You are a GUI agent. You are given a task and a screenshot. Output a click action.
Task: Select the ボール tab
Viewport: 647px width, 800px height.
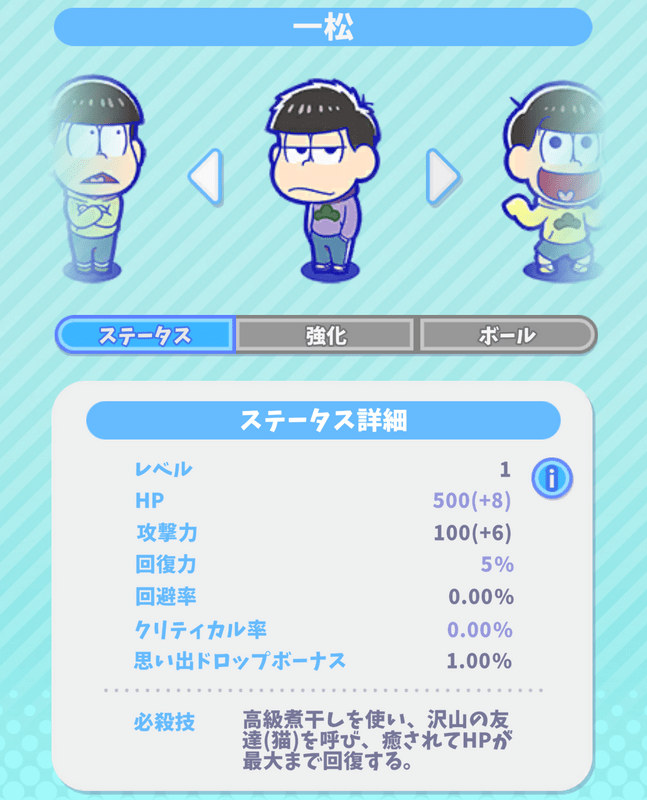507,335
